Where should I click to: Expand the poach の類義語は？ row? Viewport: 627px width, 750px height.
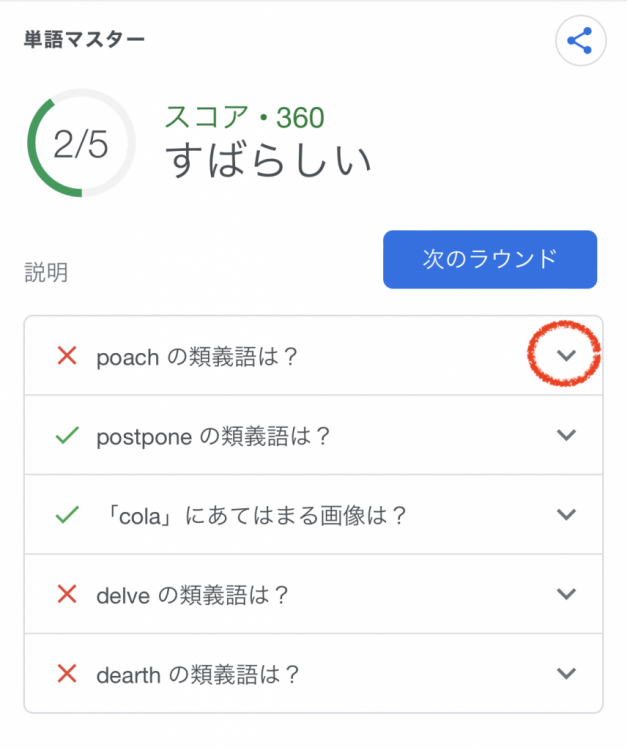566,355
